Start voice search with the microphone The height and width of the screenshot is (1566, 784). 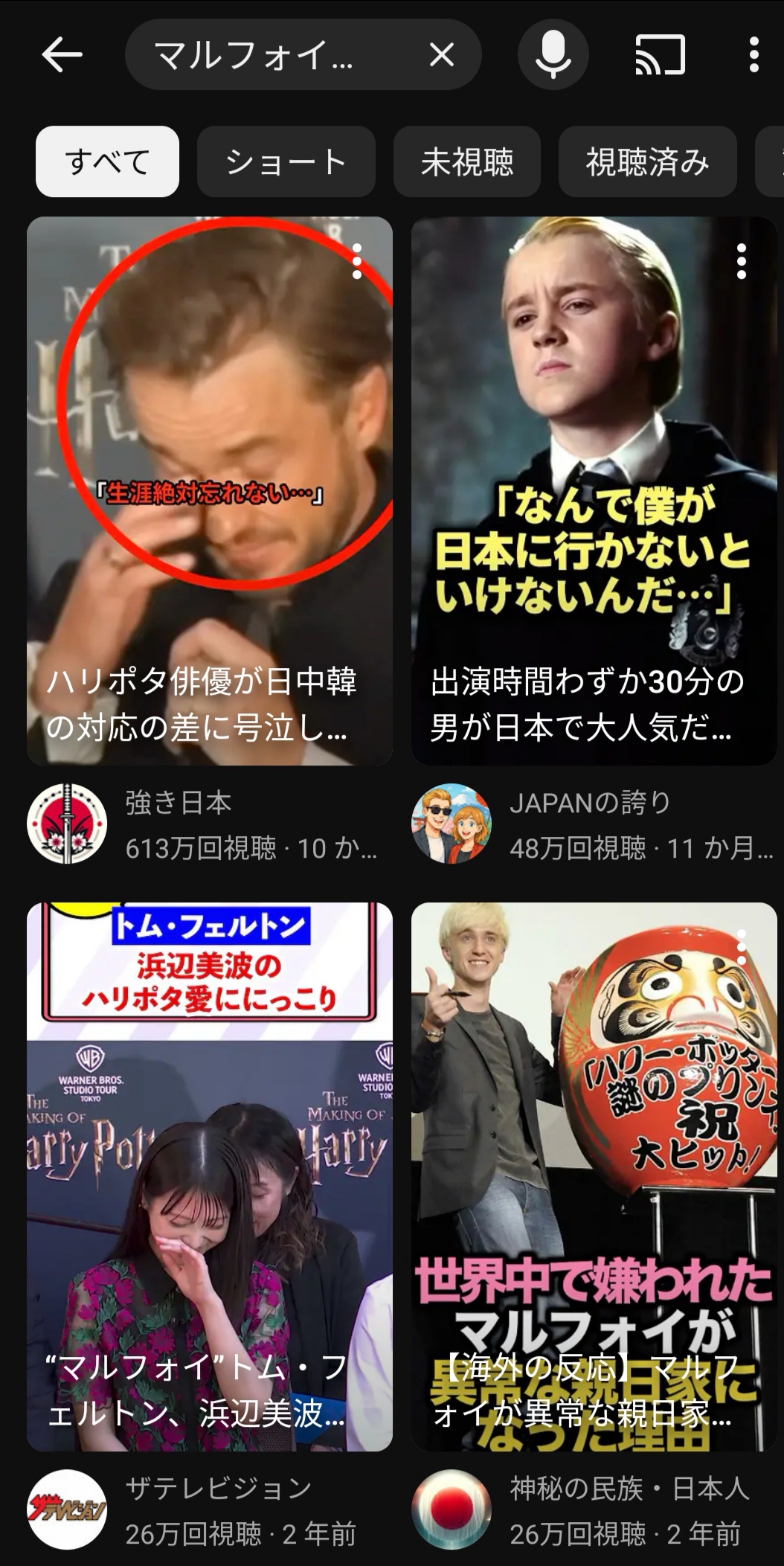coord(553,55)
